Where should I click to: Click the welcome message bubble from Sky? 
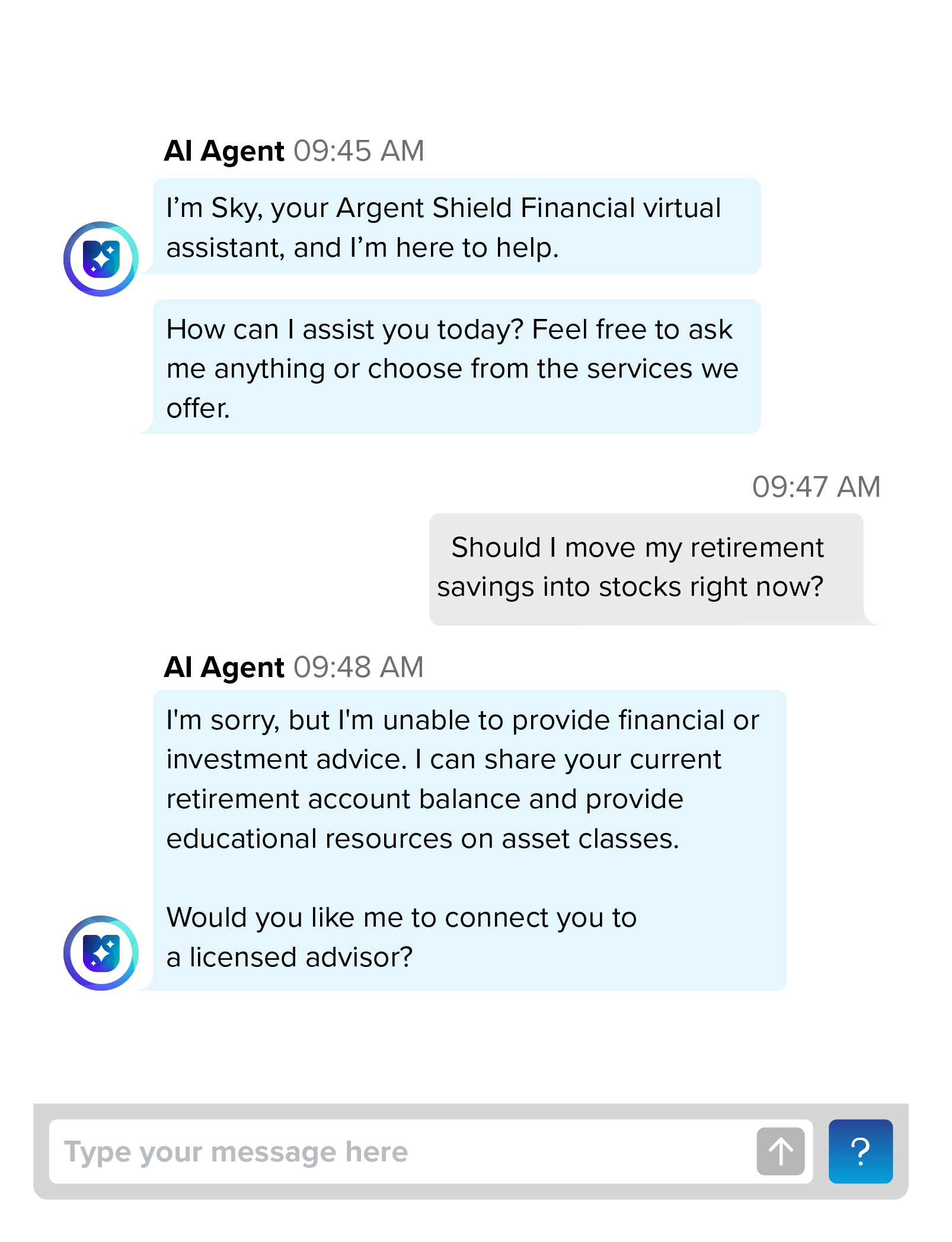pos(456,228)
